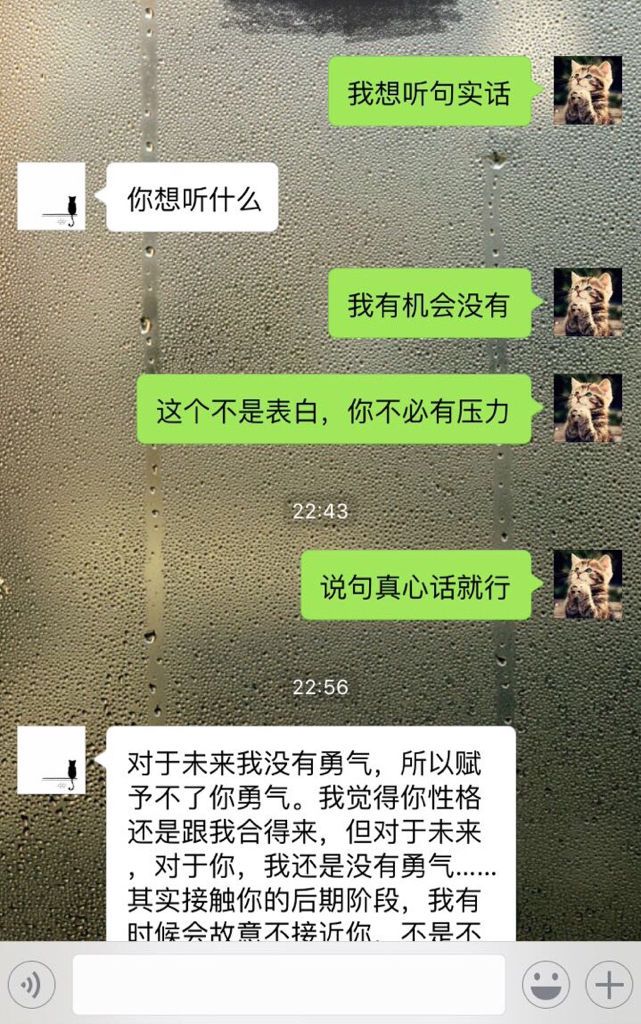Tap cat avatar beside 这个不是表白 message
Screen dimensions: 641x1024
click(588, 409)
